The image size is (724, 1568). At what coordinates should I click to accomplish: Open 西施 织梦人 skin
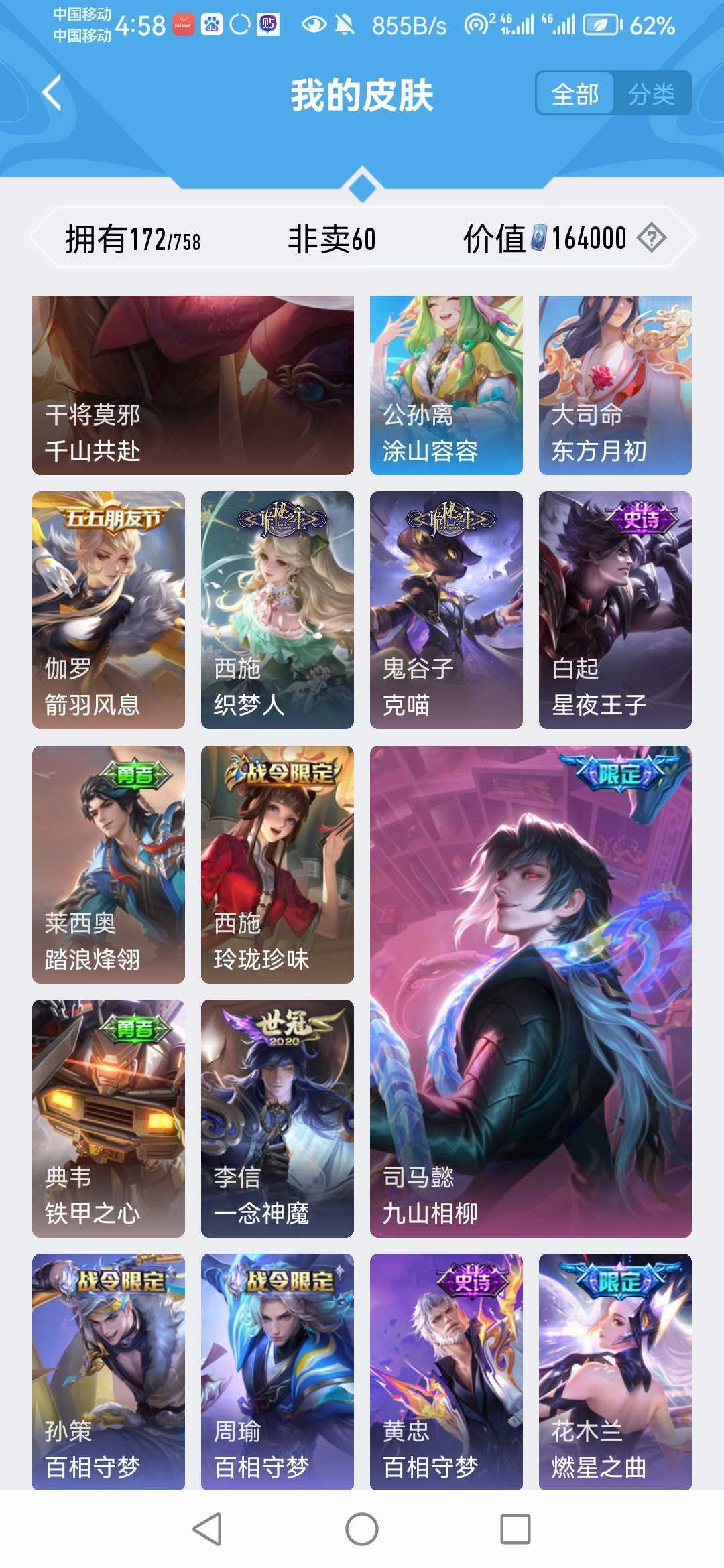tap(278, 610)
